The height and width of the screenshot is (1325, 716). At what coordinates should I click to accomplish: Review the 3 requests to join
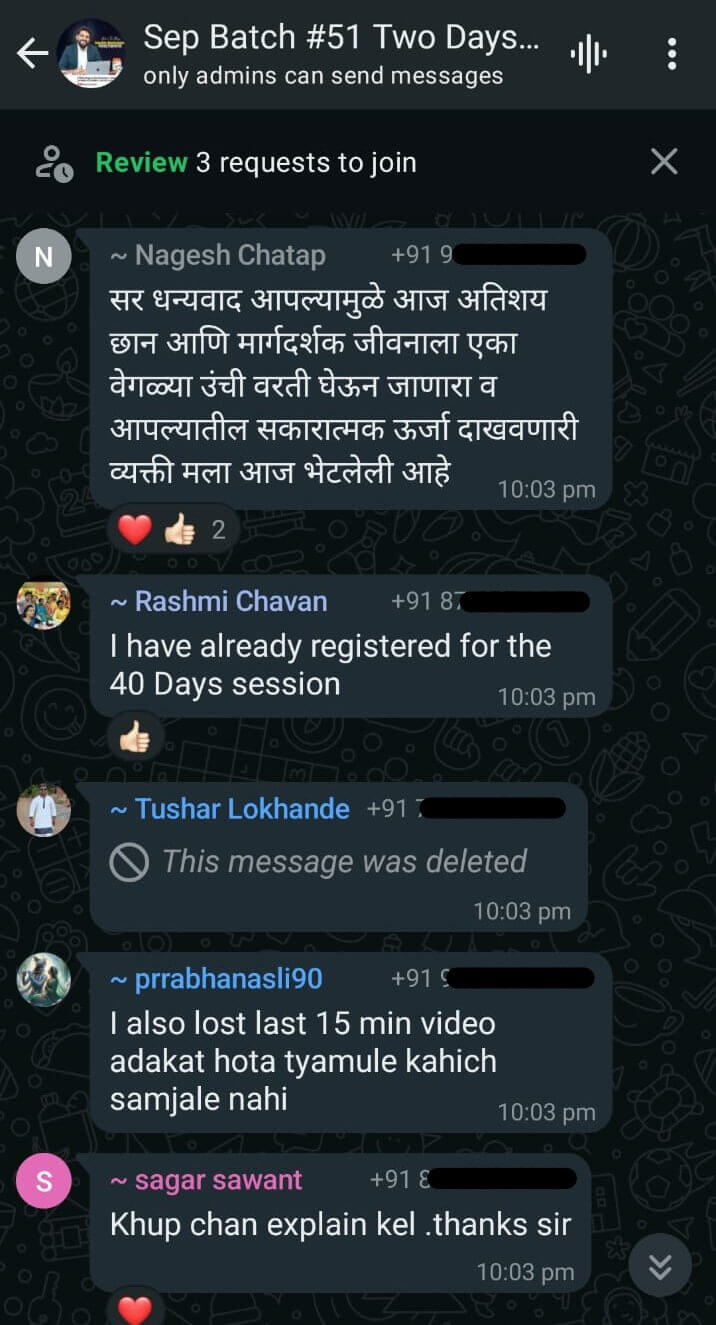click(x=140, y=162)
